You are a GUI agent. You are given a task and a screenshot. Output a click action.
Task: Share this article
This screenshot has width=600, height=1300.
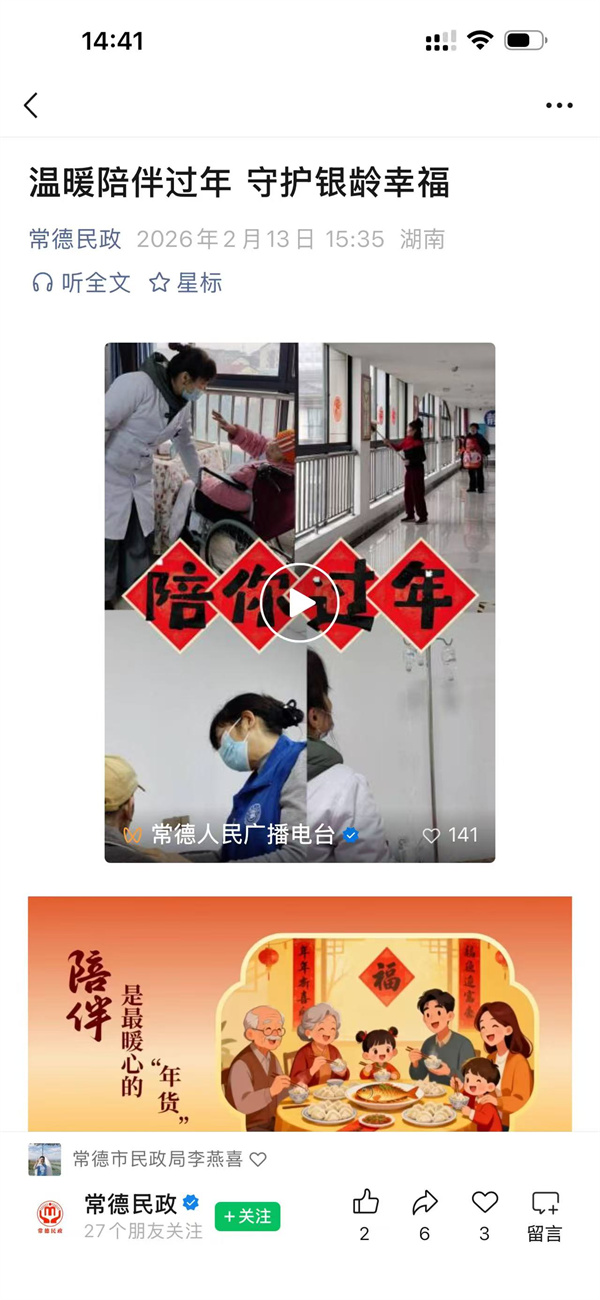(x=424, y=1203)
